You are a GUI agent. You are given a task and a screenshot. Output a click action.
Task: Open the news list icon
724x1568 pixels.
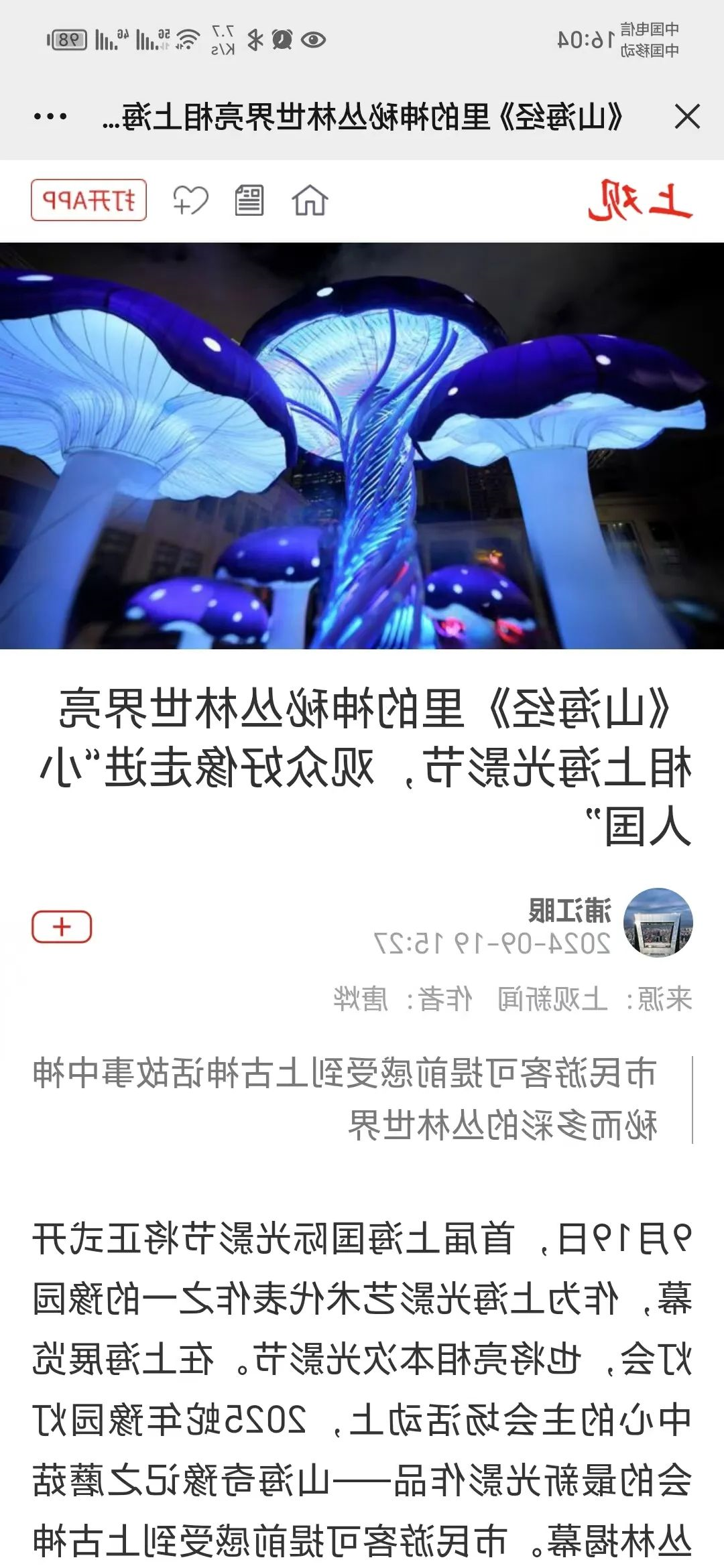tap(249, 200)
